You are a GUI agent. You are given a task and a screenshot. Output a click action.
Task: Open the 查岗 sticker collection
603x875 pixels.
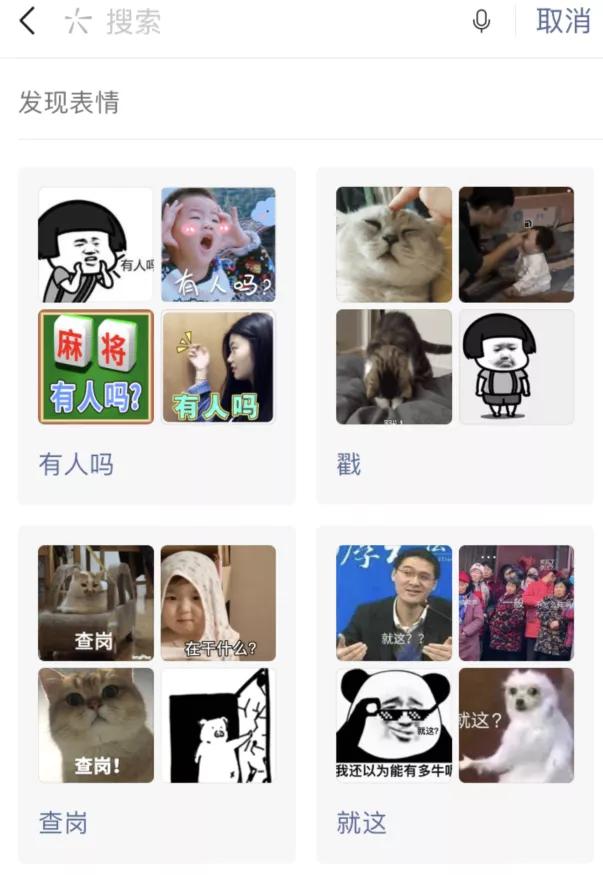click(63, 823)
